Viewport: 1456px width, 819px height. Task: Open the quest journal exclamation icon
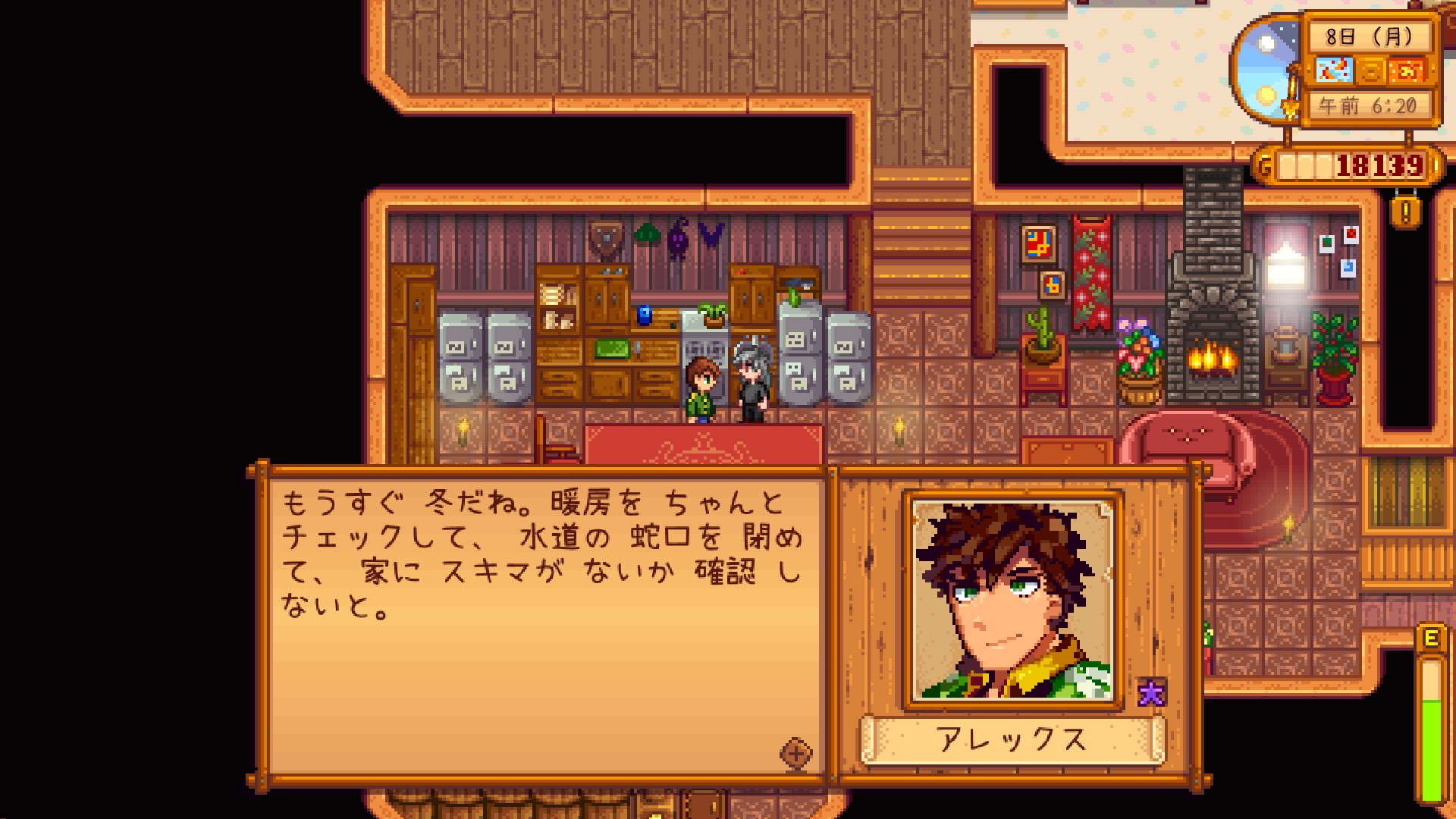1405,212
